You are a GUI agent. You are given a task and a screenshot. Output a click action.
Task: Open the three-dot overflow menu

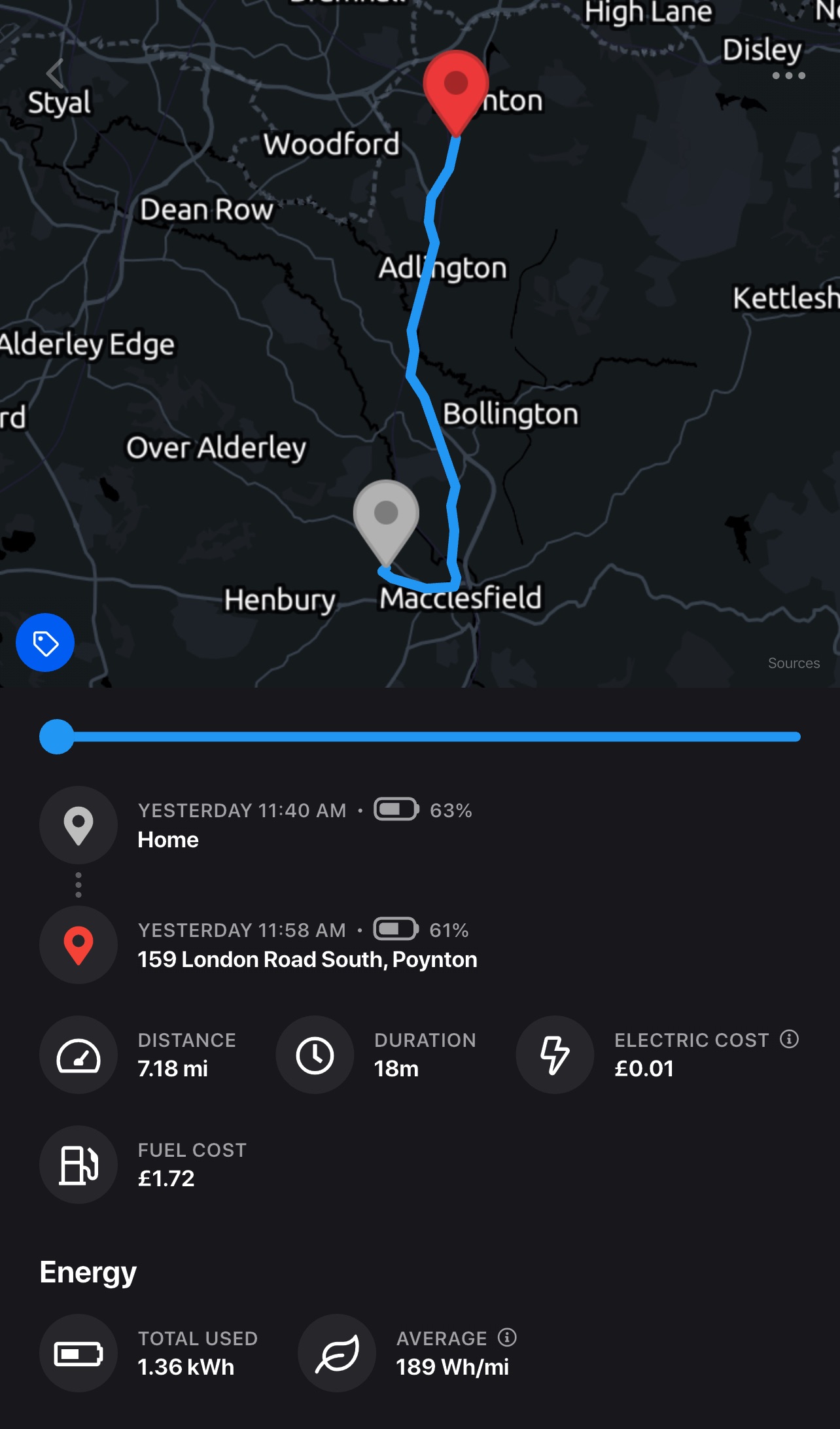tap(788, 76)
